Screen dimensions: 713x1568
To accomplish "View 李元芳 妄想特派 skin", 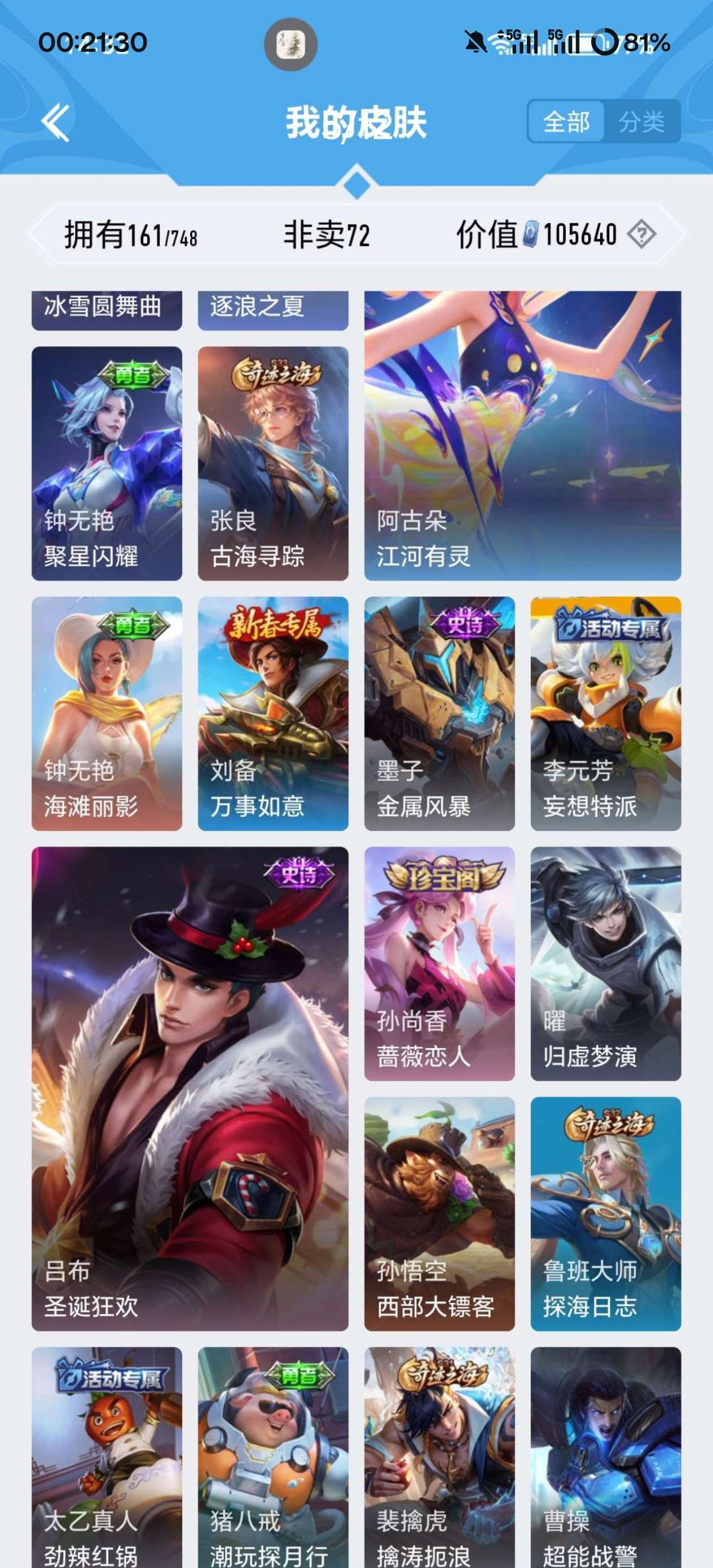I will 605,713.
